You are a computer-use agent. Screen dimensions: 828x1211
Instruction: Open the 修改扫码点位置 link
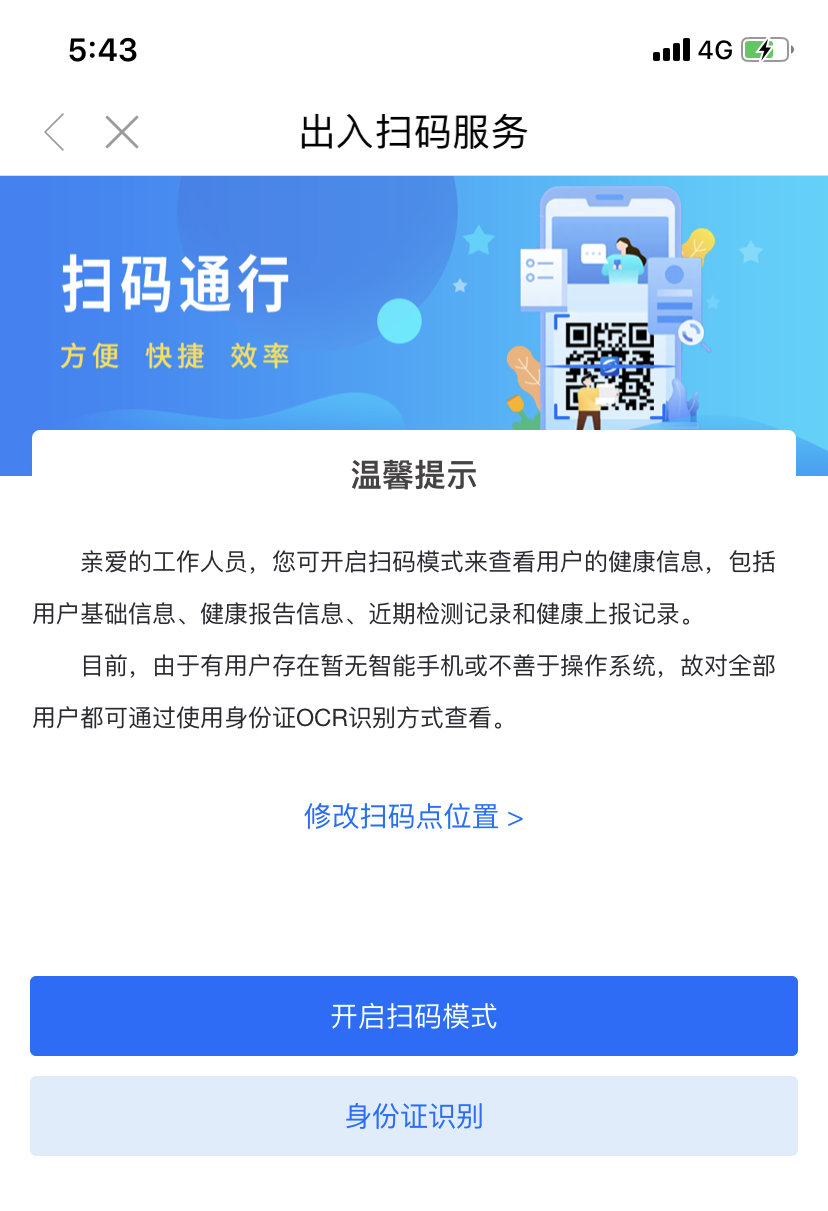pos(413,817)
